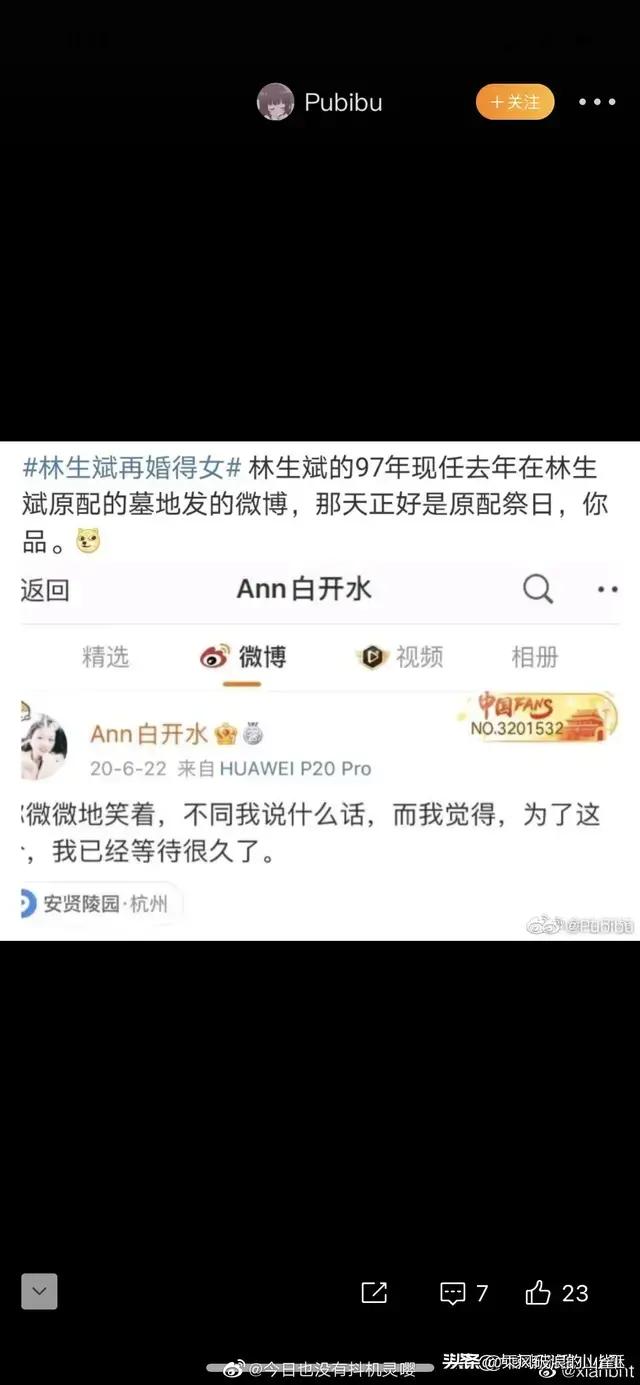The height and width of the screenshot is (1385, 640).
Task: Open Pubibu's profile from avatar
Action: (x=275, y=102)
